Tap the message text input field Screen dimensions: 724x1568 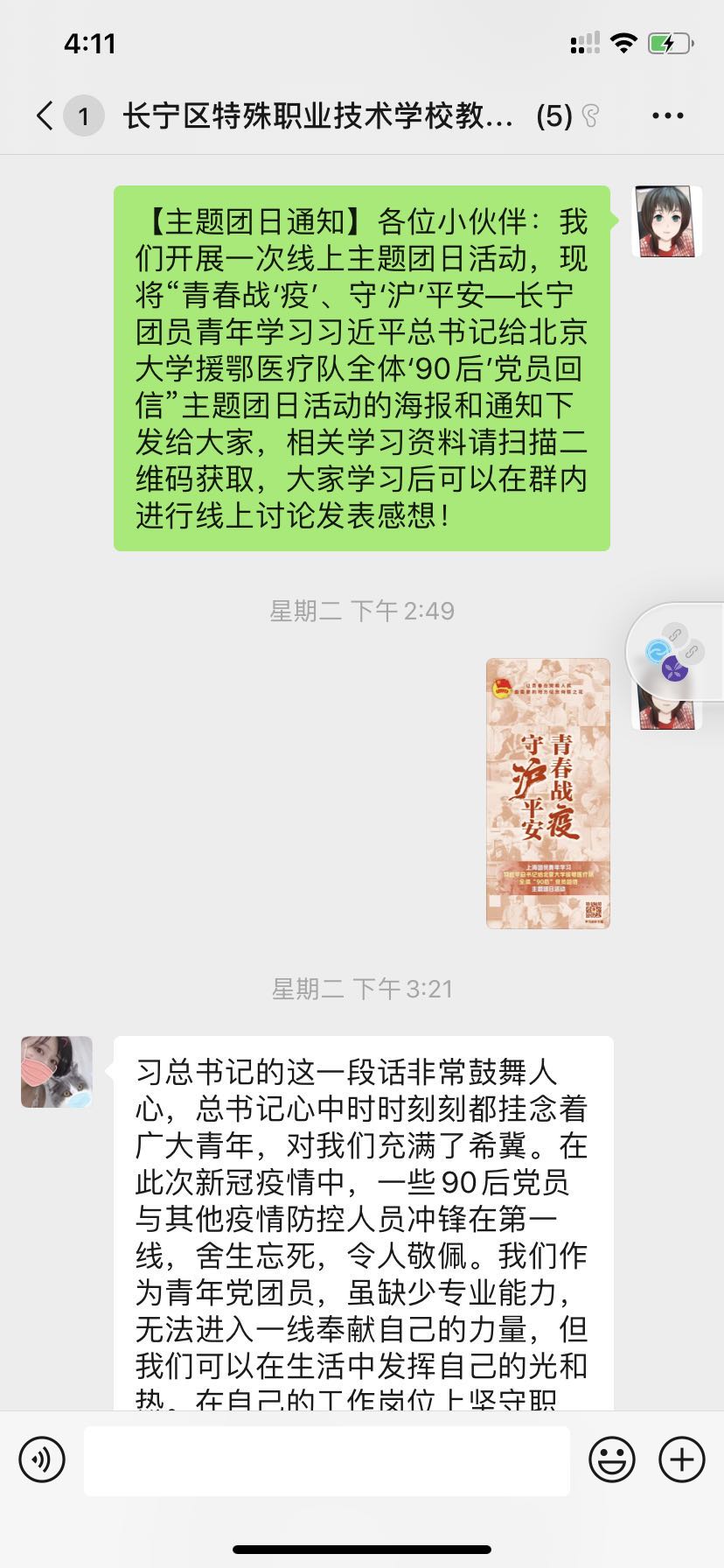(327, 1459)
